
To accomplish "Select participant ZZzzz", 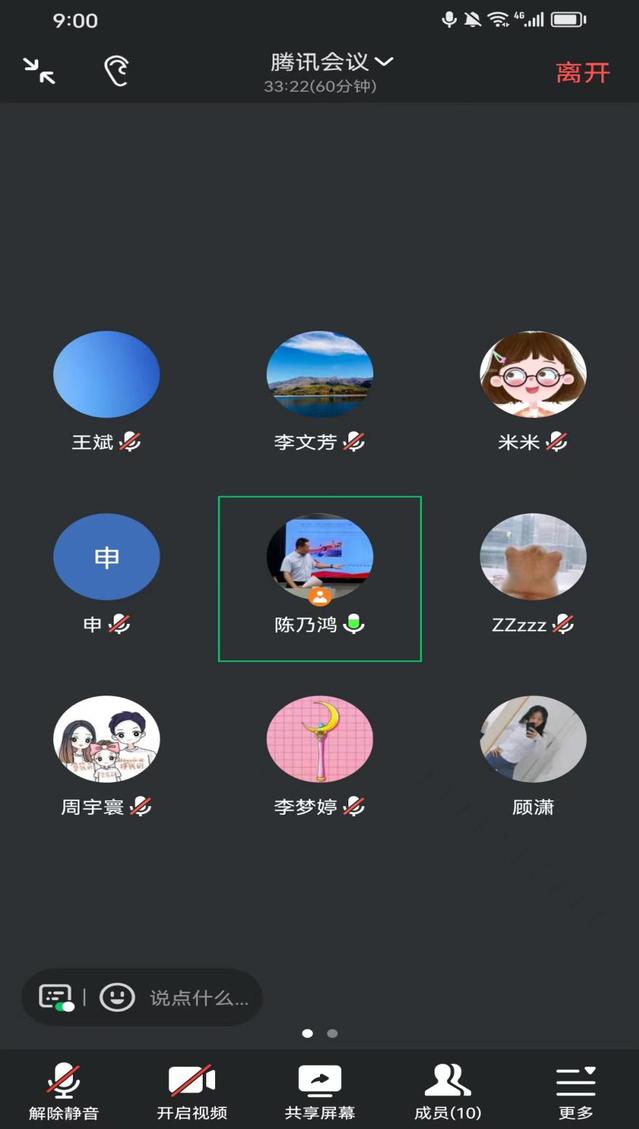I will tap(533, 558).
